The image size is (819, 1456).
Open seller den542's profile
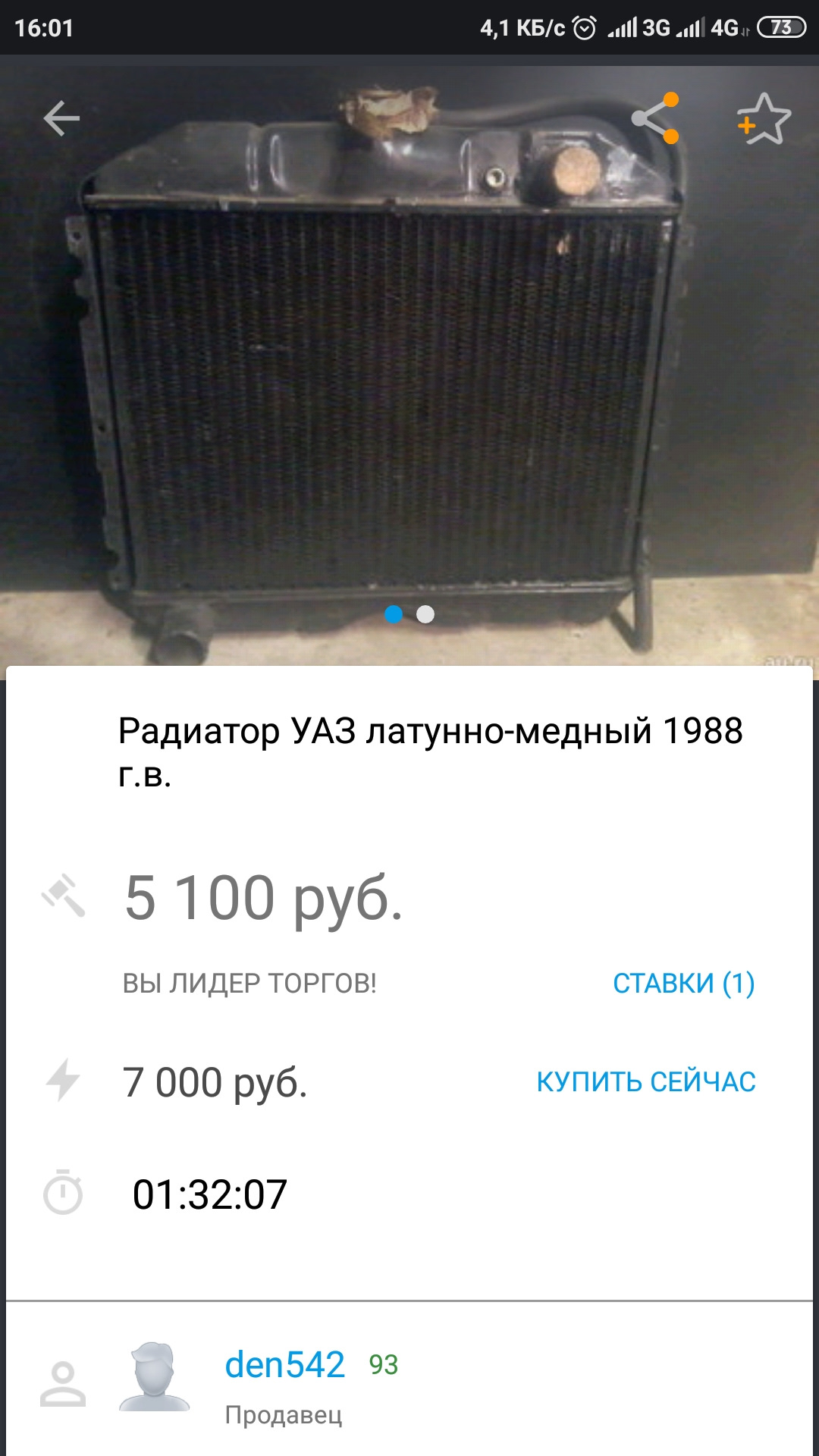pos(284,1366)
